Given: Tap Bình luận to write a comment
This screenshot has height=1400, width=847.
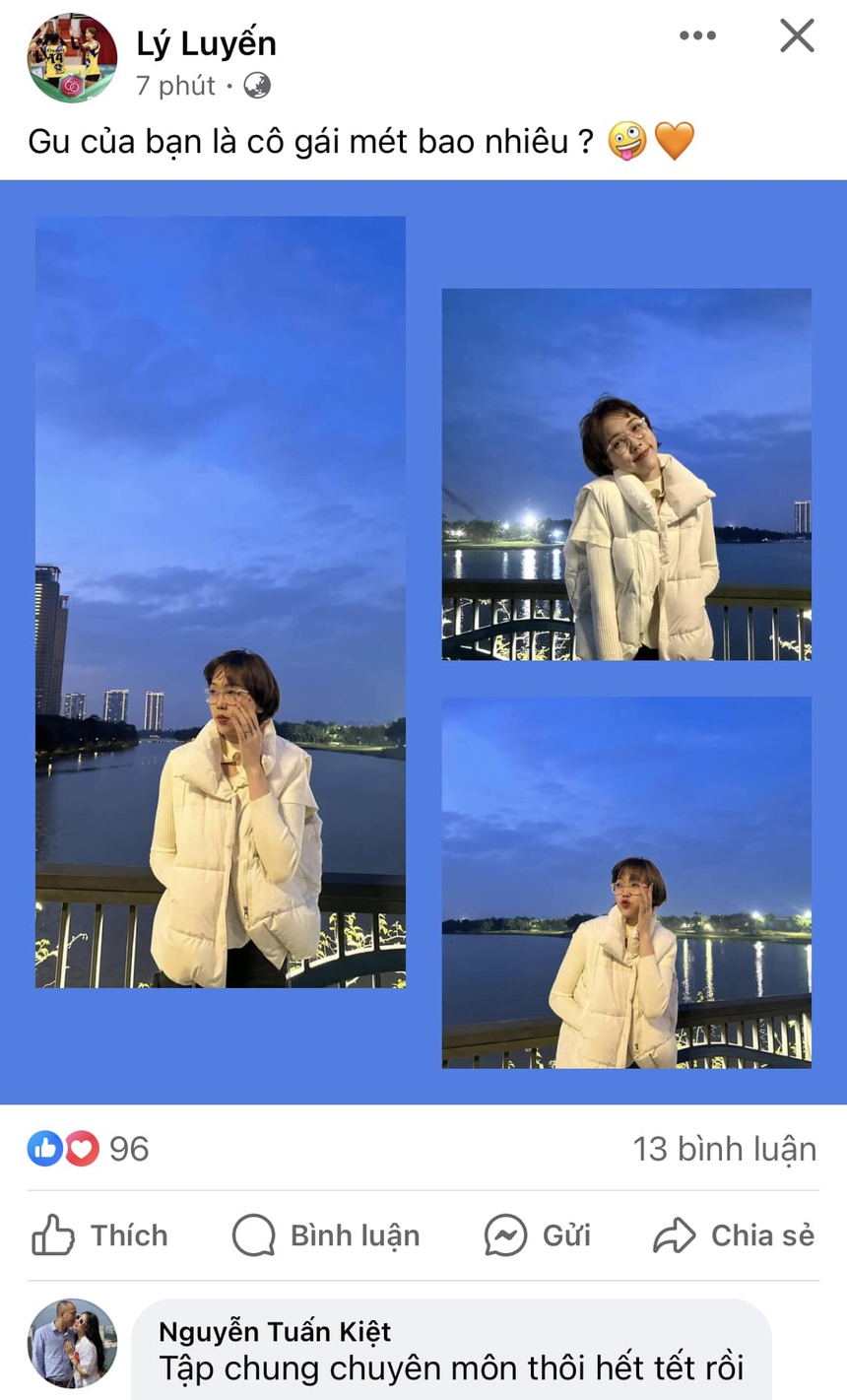Looking at the screenshot, I should (x=326, y=1235).
